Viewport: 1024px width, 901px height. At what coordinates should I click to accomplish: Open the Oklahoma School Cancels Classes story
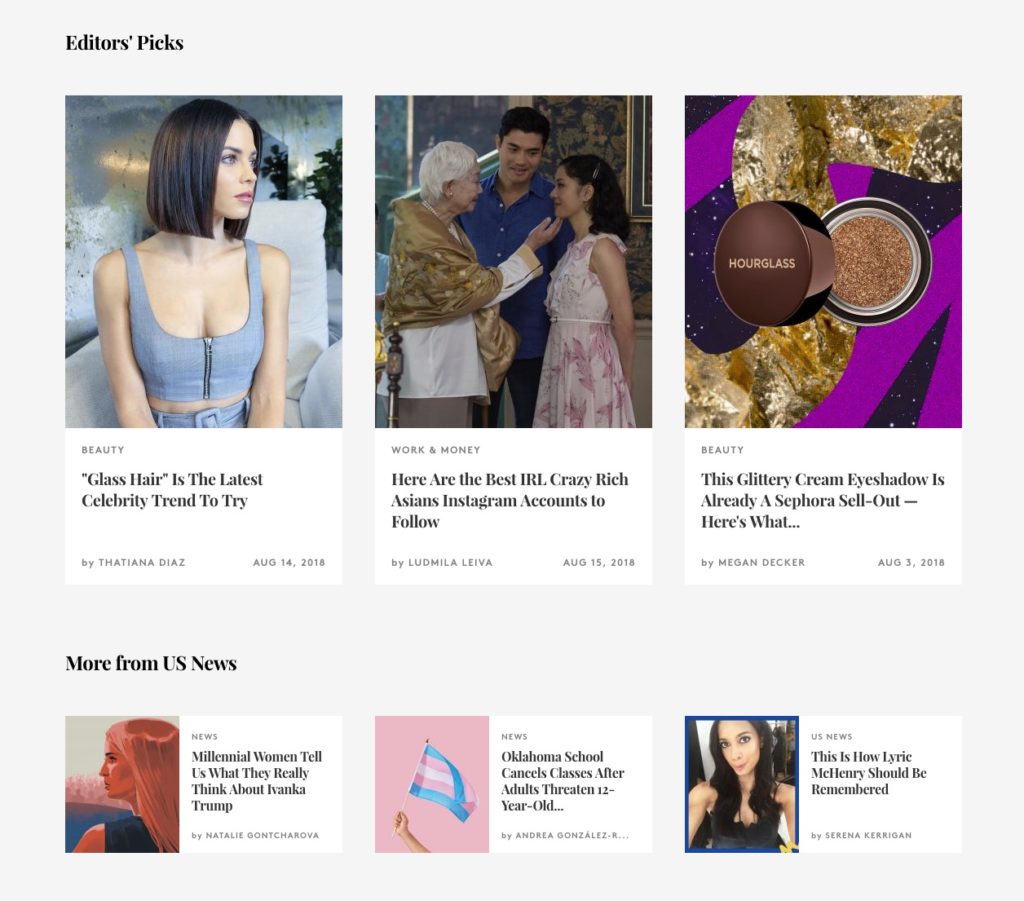562,781
